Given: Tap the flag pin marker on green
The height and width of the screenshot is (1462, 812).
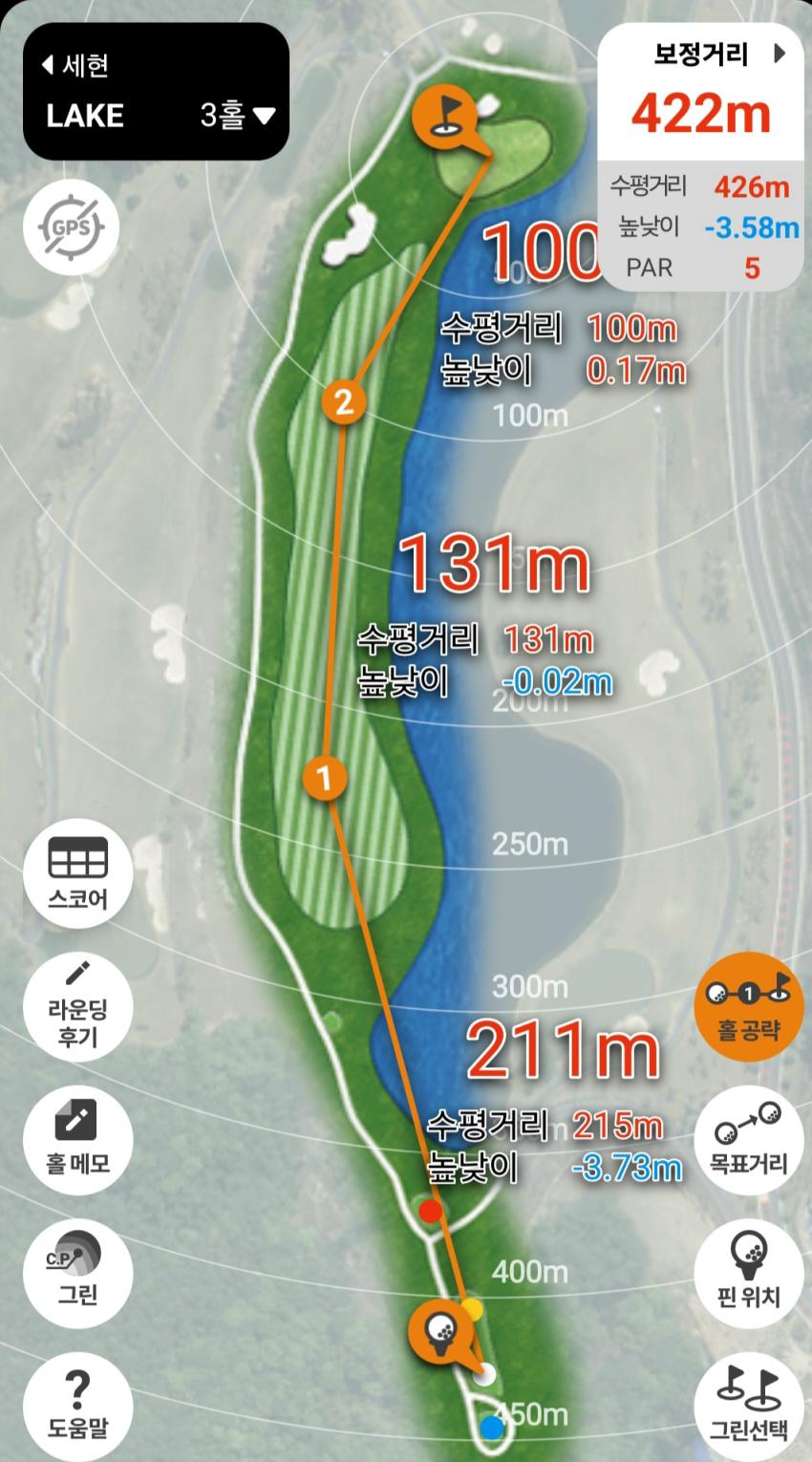Looking at the screenshot, I should point(444,115).
